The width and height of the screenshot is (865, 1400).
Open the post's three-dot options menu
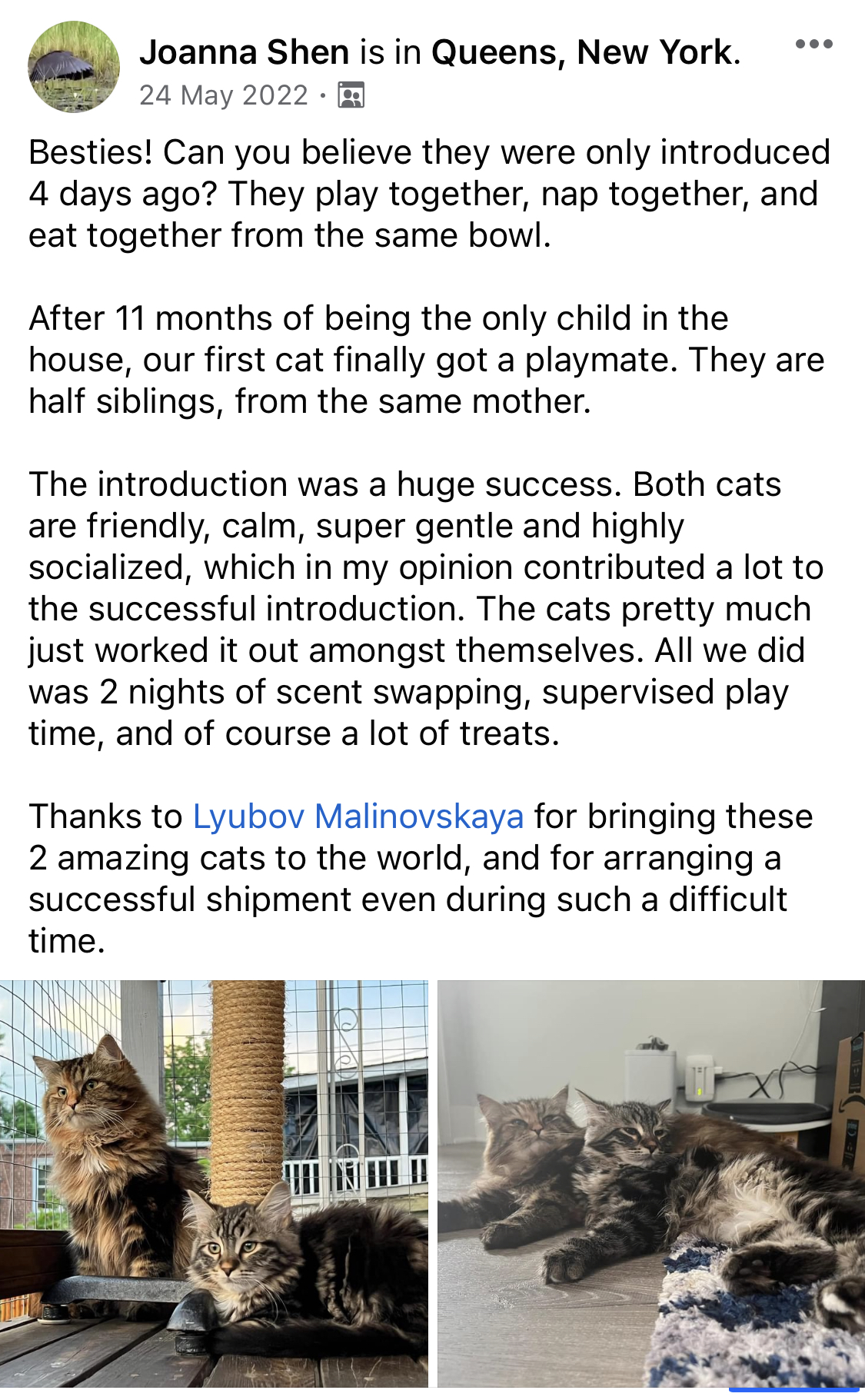pos(813,44)
